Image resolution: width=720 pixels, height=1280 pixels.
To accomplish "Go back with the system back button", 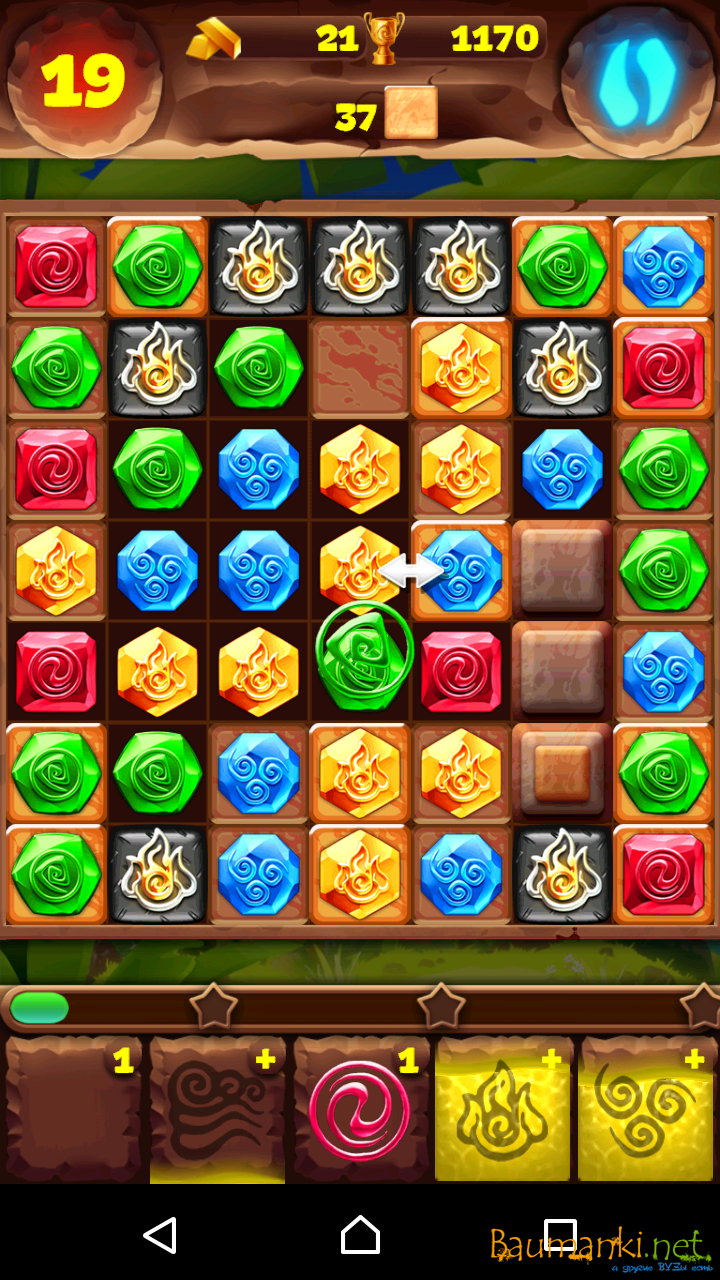I will [160, 1235].
